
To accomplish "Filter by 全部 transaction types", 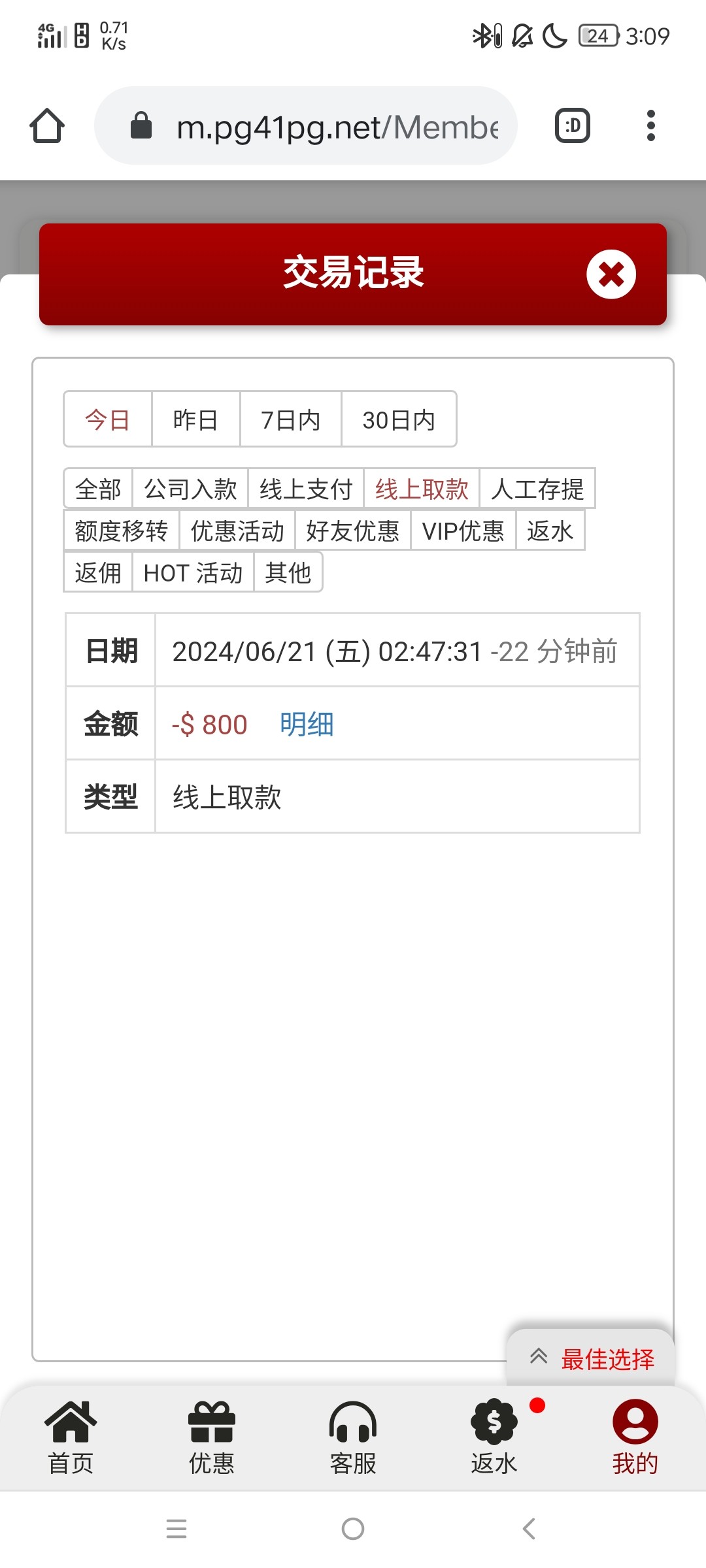I will pos(98,489).
